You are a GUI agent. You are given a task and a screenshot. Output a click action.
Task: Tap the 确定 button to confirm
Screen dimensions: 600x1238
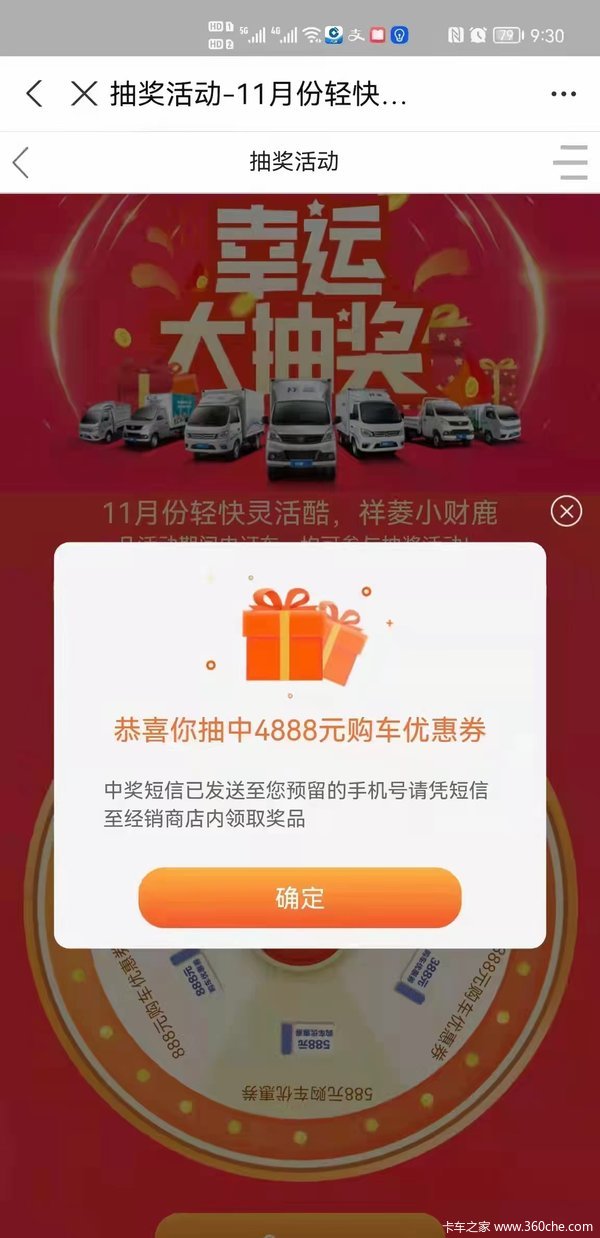300,897
